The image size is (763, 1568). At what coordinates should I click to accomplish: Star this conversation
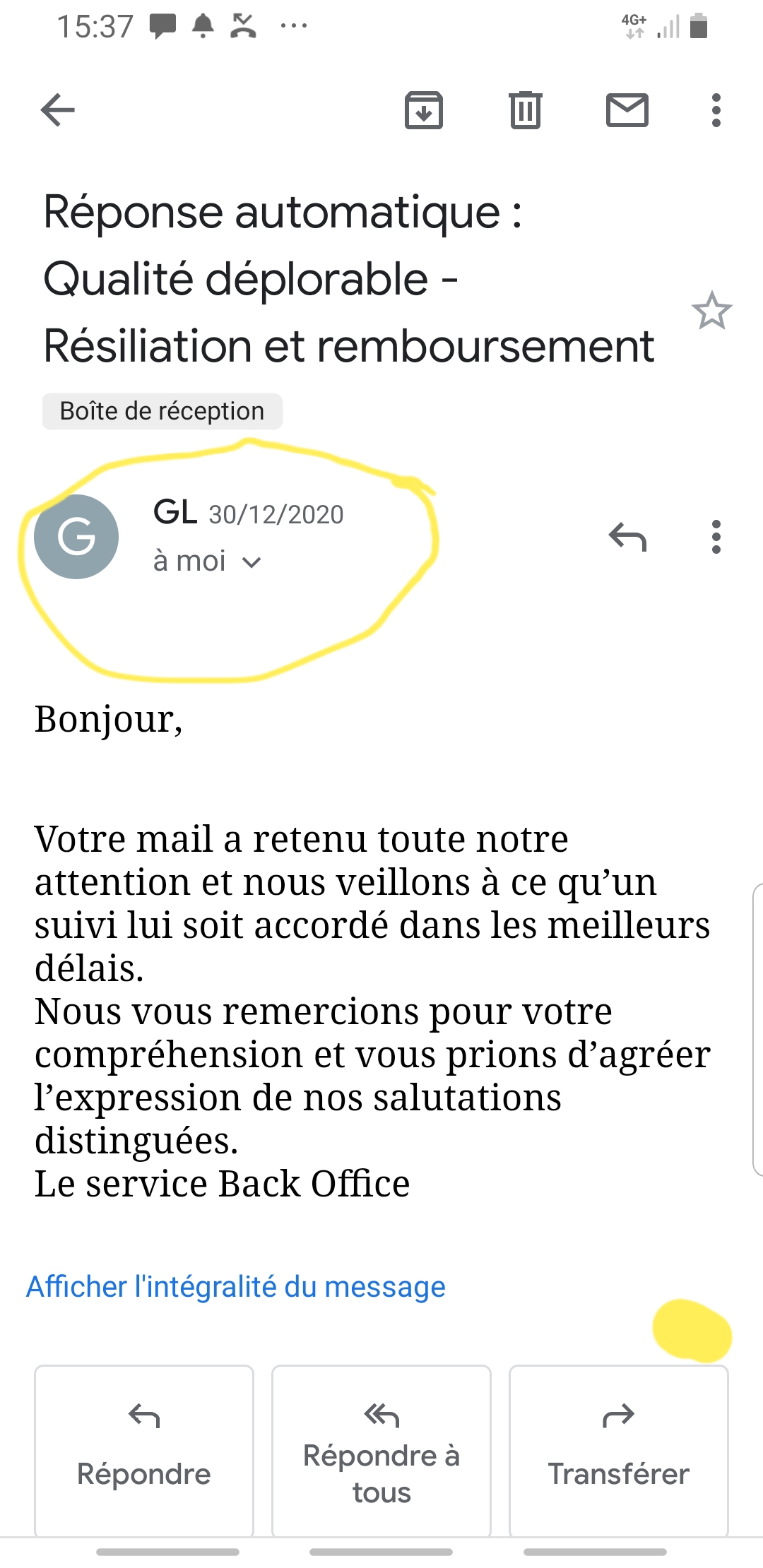711,311
